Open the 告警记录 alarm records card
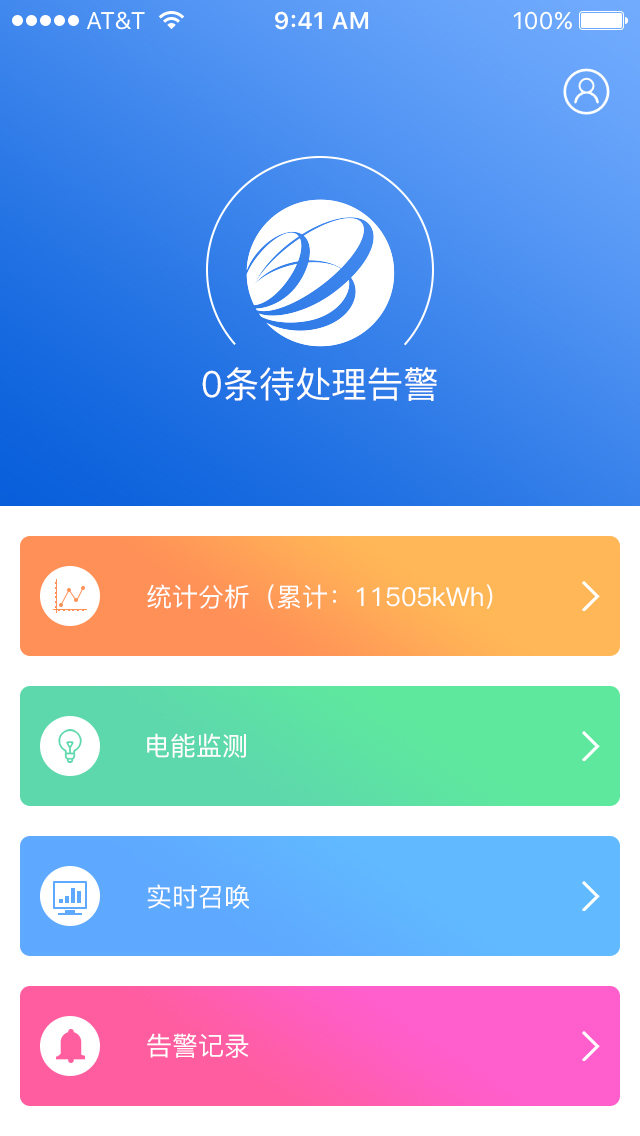The width and height of the screenshot is (640, 1136). 320,1046
